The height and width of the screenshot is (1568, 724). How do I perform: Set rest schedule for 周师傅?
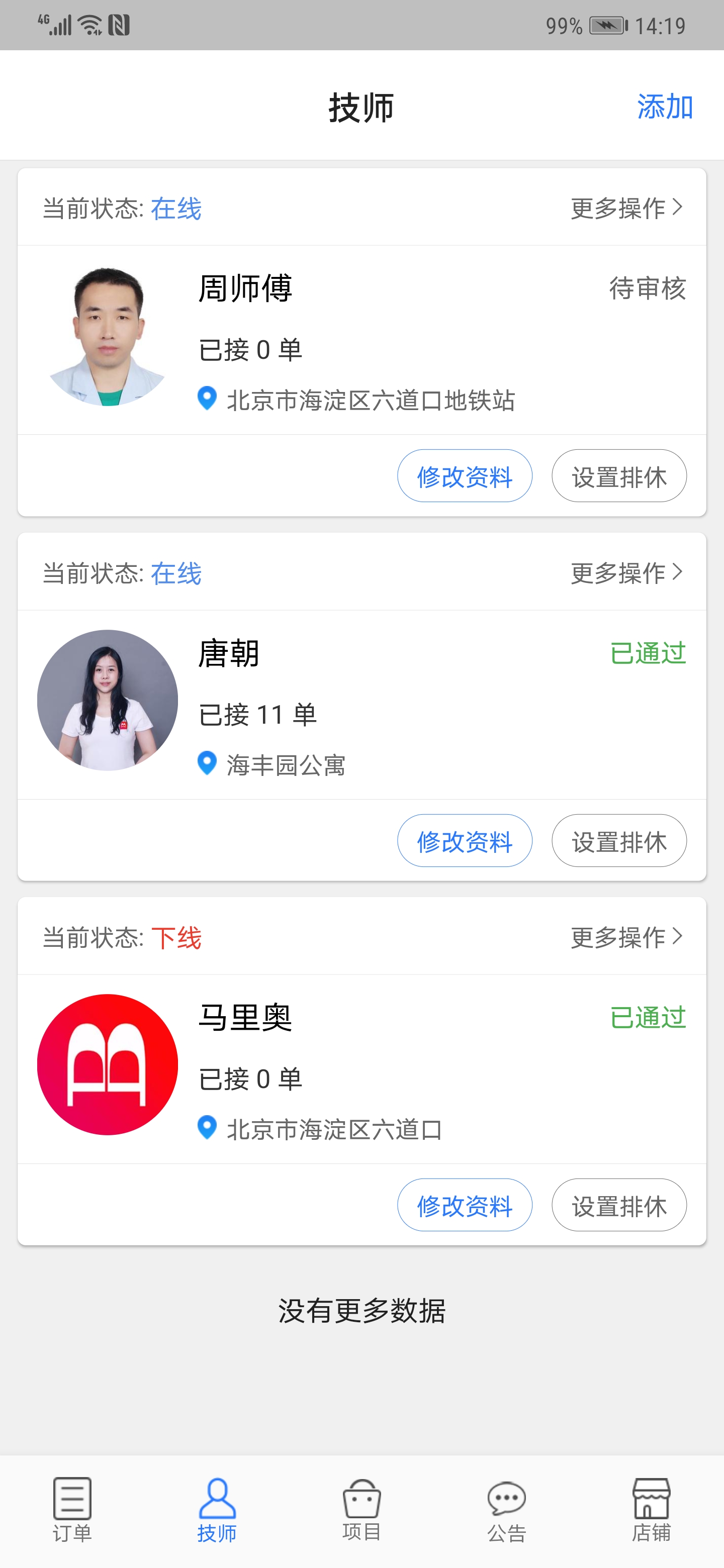[618, 476]
